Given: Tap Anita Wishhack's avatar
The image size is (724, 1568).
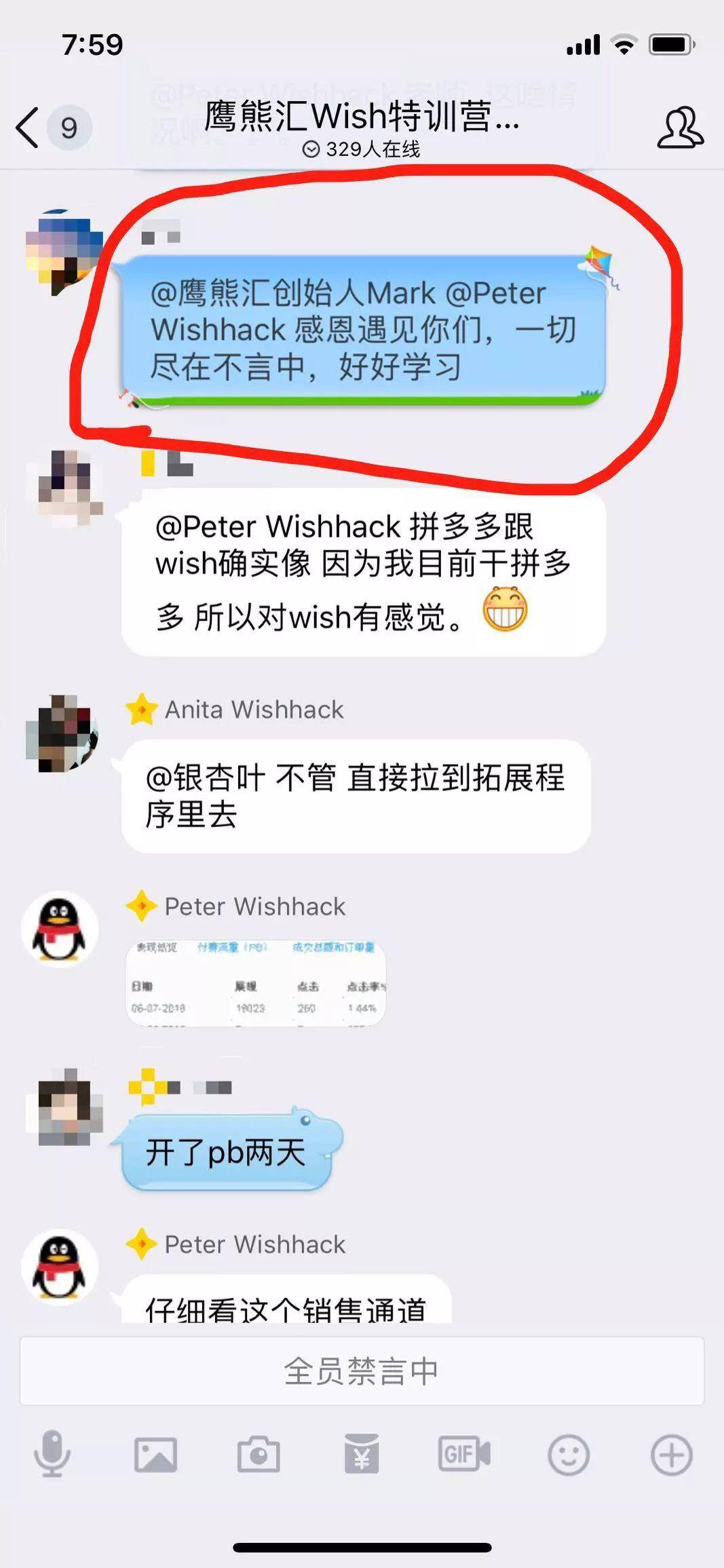Looking at the screenshot, I should pyautogui.click(x=62, y=733).
